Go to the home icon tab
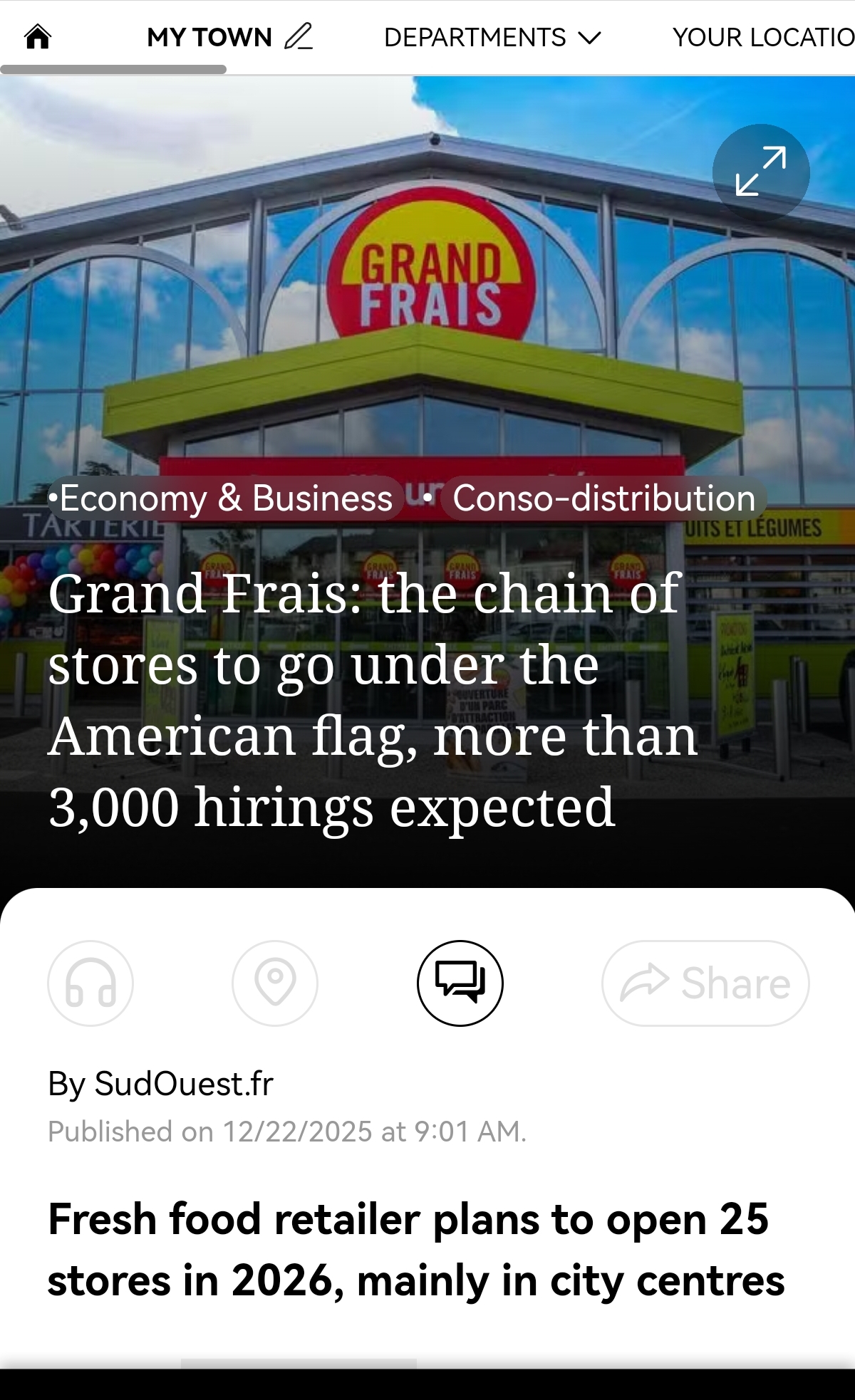The width and height of the screenshot is (855, 1400). tap(38, 36)
